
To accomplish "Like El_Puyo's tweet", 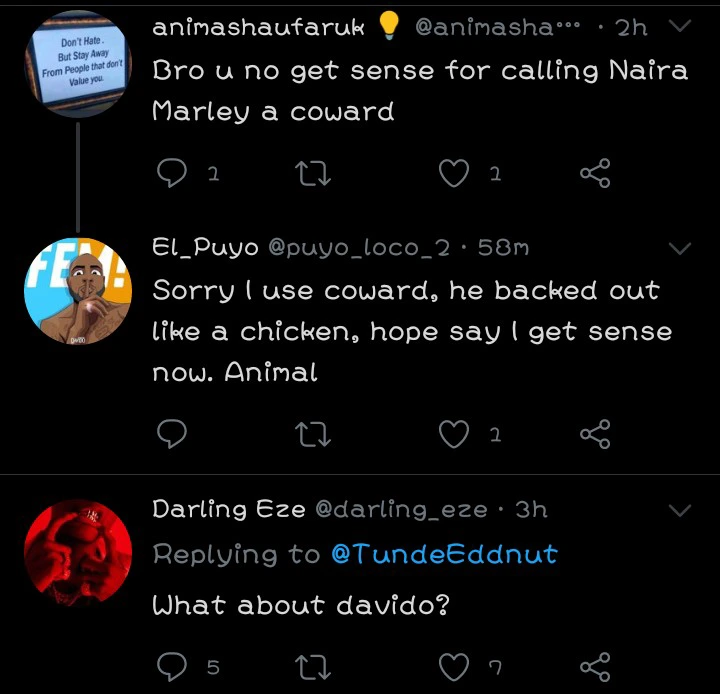I will click(455, 434).
